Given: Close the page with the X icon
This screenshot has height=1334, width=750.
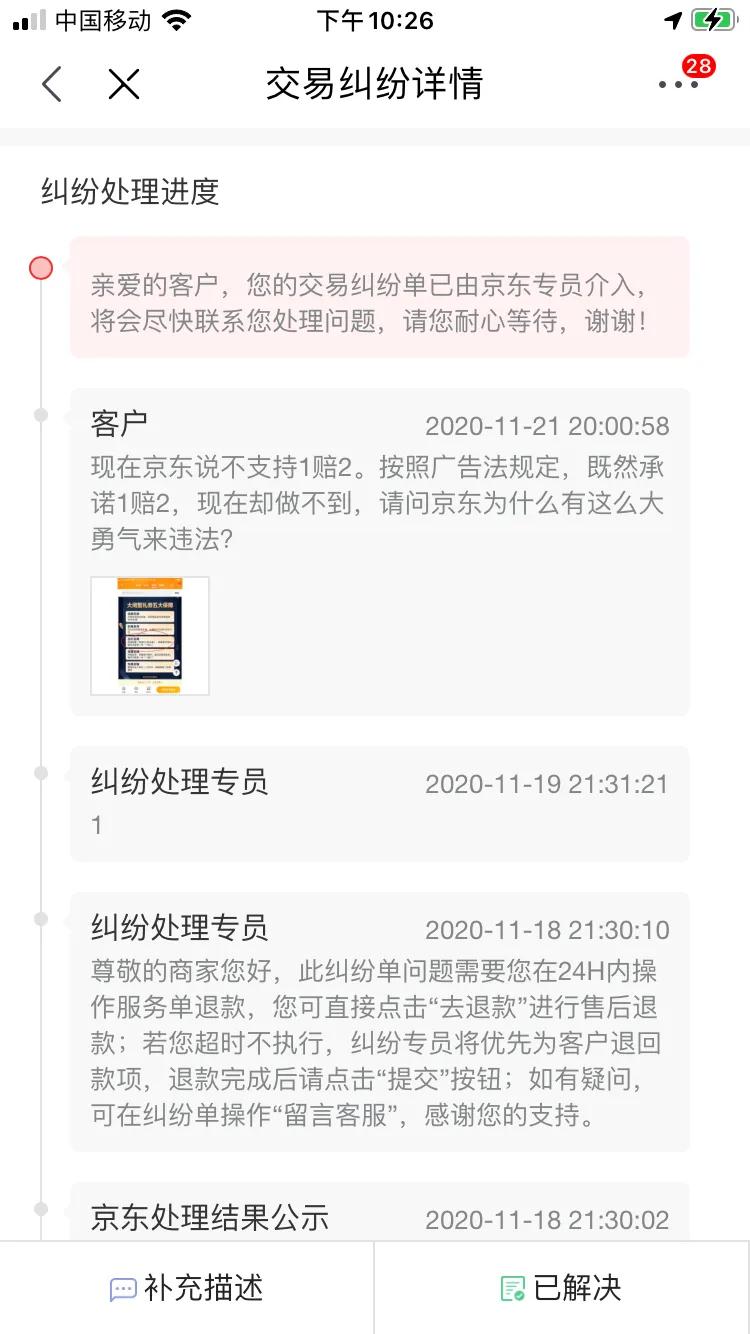Looking at the screenshot, I should (123, 85).
